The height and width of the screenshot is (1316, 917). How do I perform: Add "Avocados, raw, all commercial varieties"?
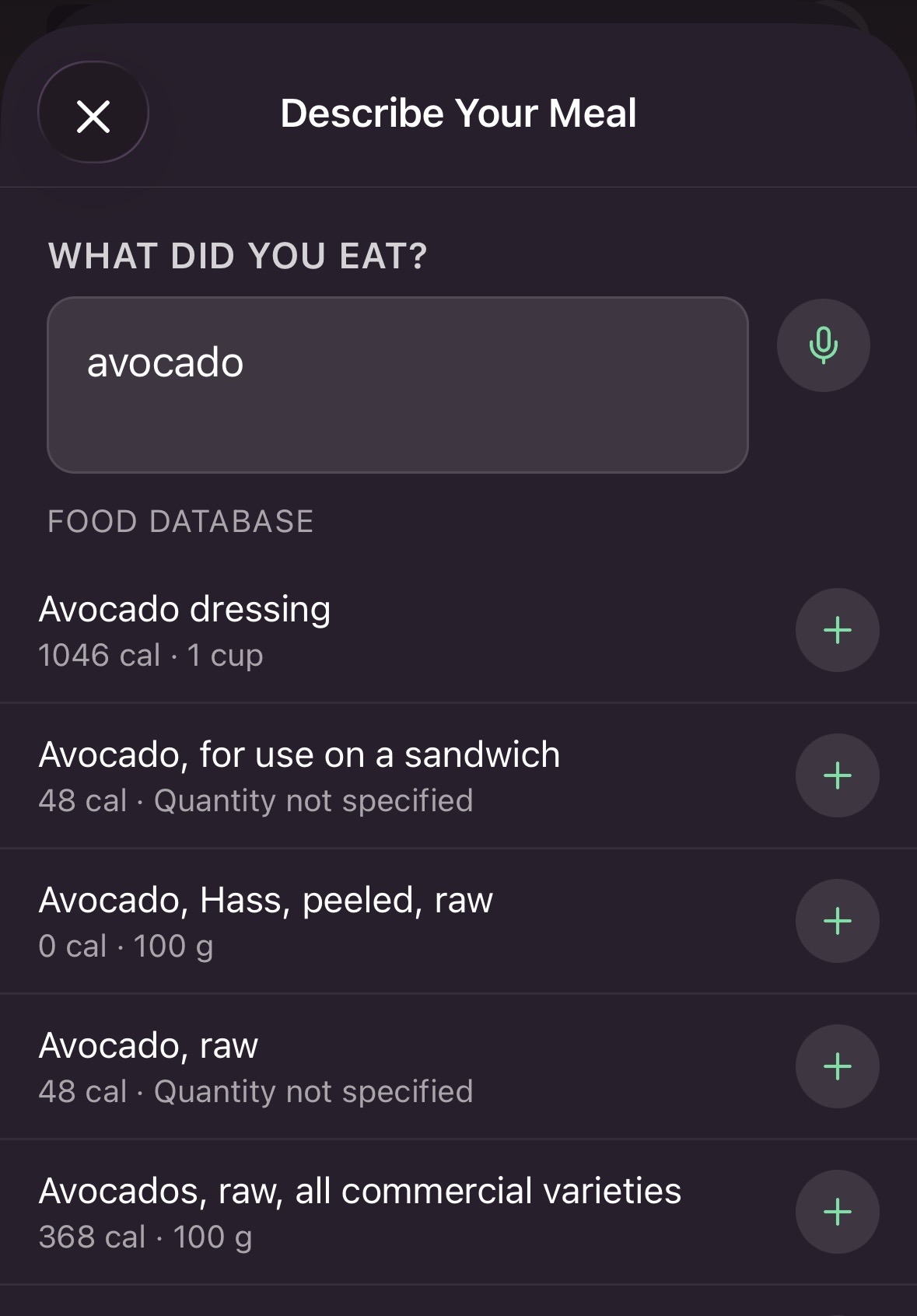[x=837, y=1211]
